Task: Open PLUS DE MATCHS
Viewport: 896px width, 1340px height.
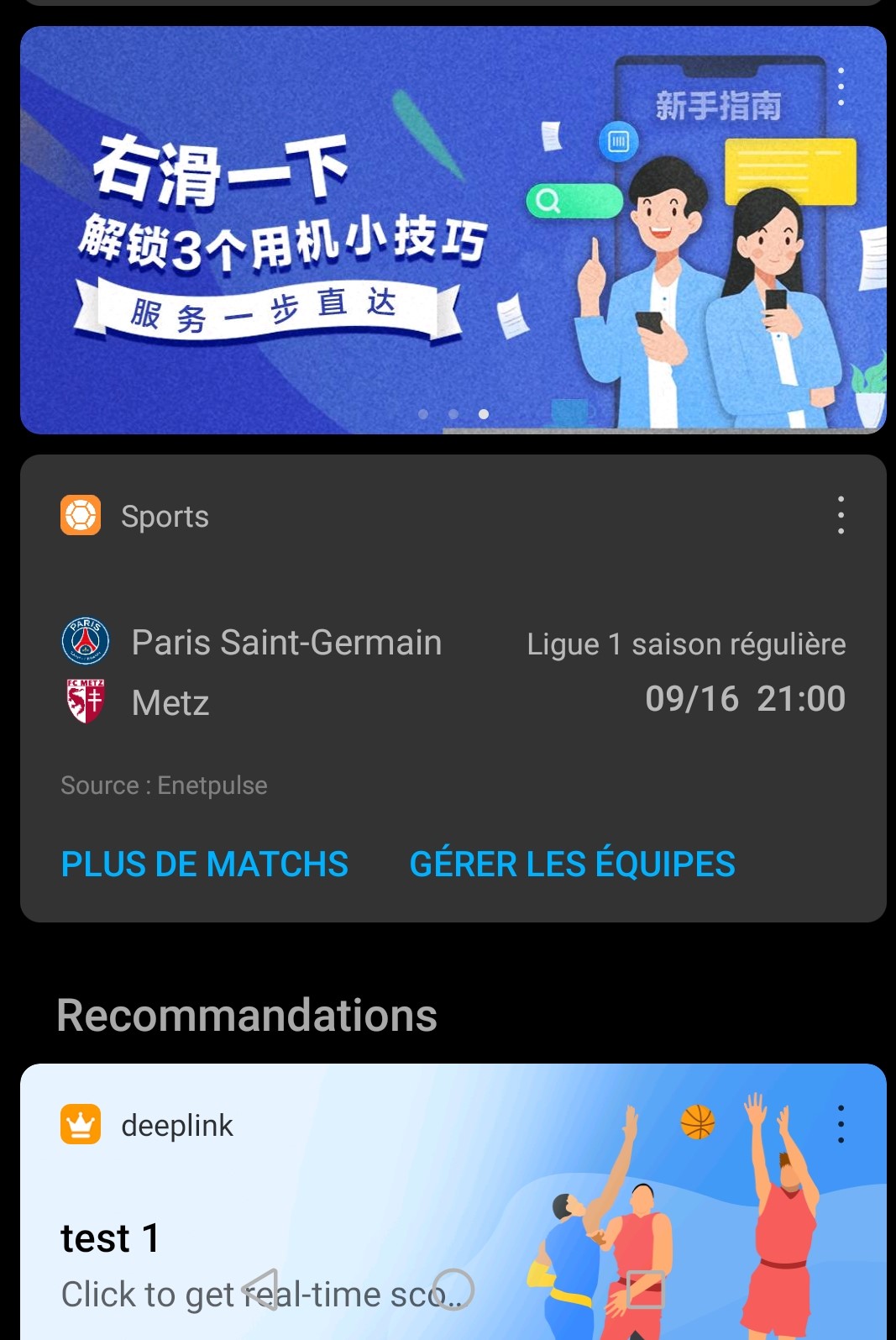Action: coord(204,864)
